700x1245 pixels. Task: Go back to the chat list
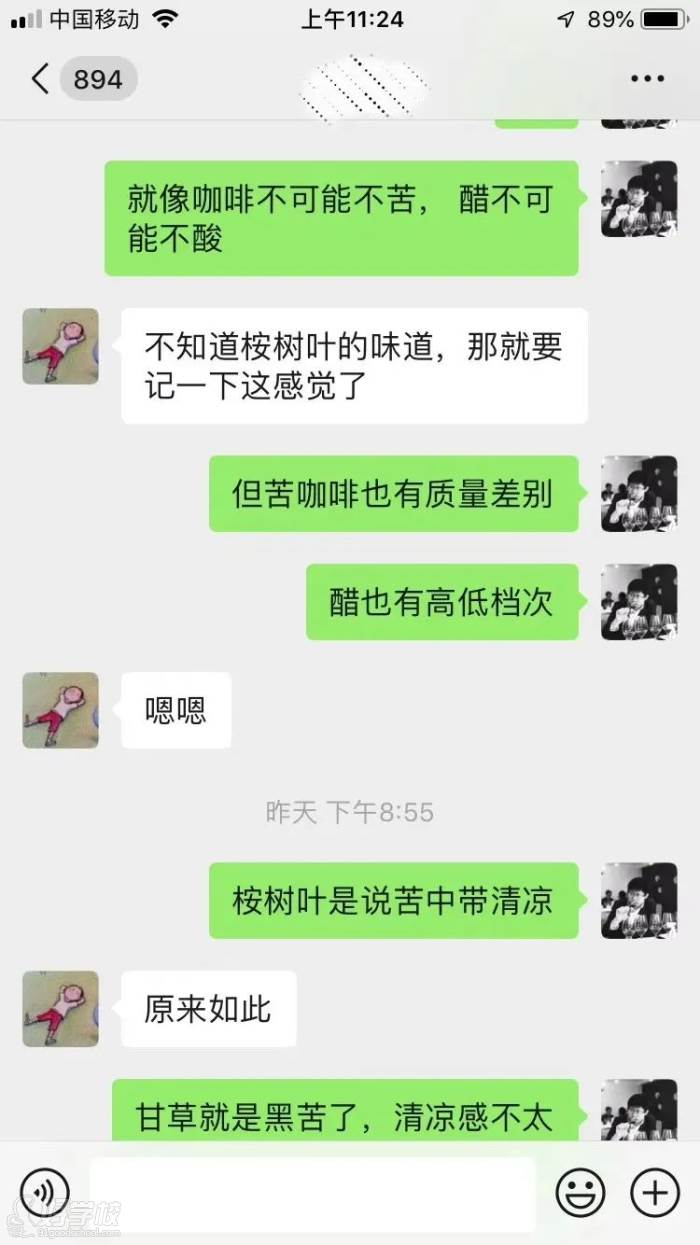tap(40, 79)
